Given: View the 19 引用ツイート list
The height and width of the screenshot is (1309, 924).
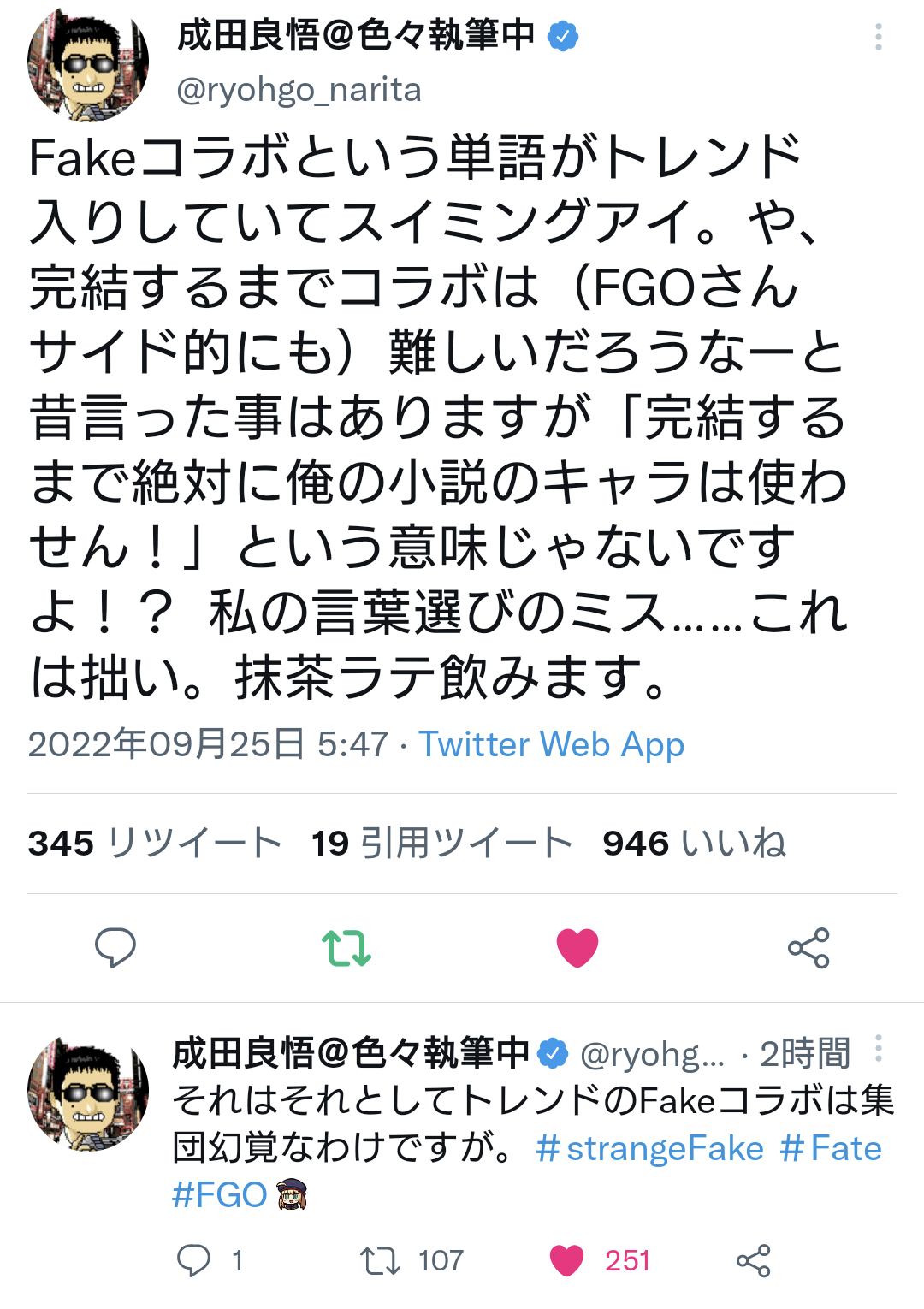Looking at the screenshot, I should pyautogui.click(x=441, y=844).
